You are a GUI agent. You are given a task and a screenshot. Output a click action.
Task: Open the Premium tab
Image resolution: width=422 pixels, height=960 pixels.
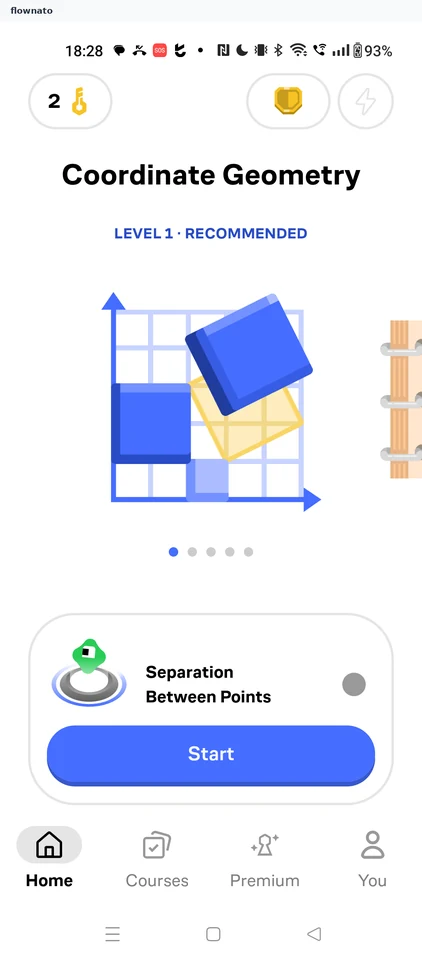(265, 858)
